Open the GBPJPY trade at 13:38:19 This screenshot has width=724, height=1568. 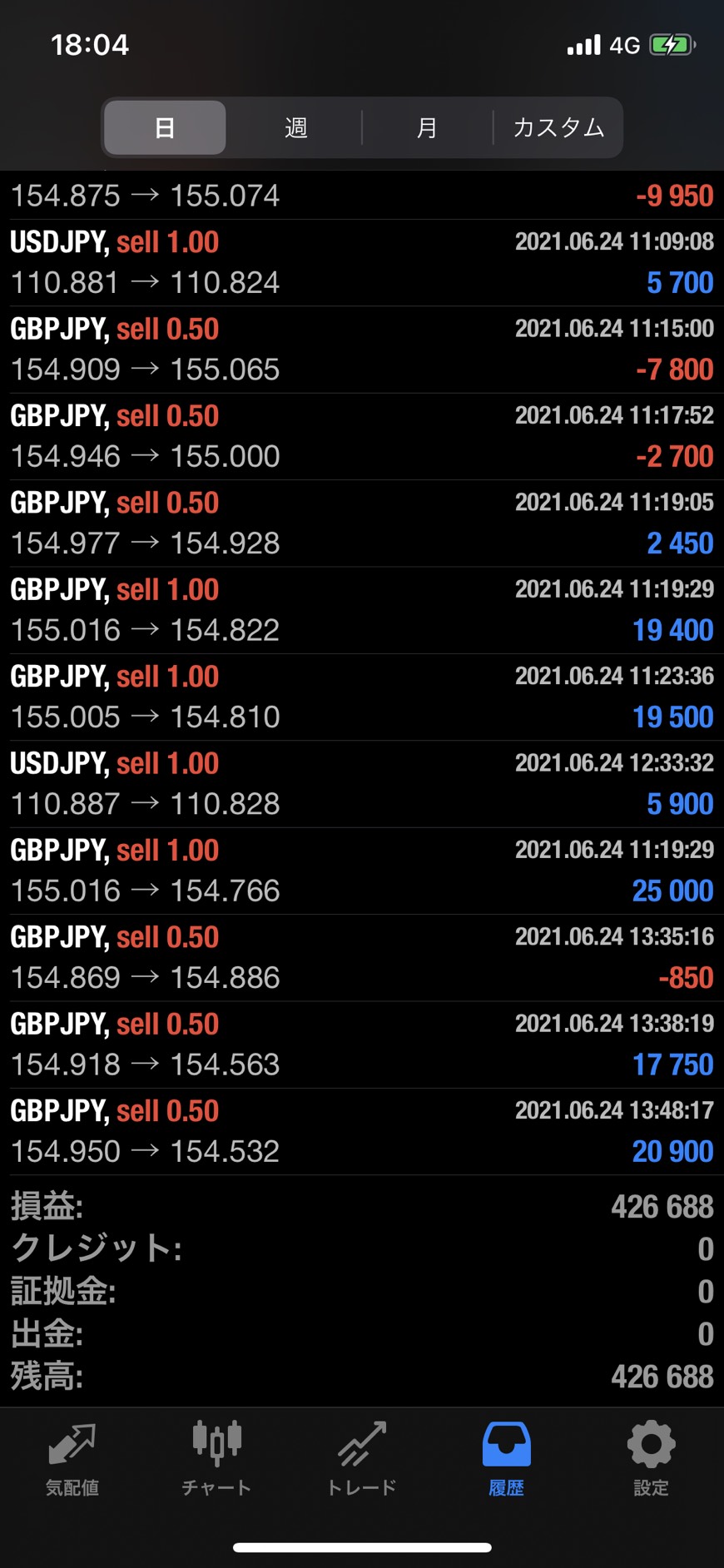click(x=361, y=1044)
